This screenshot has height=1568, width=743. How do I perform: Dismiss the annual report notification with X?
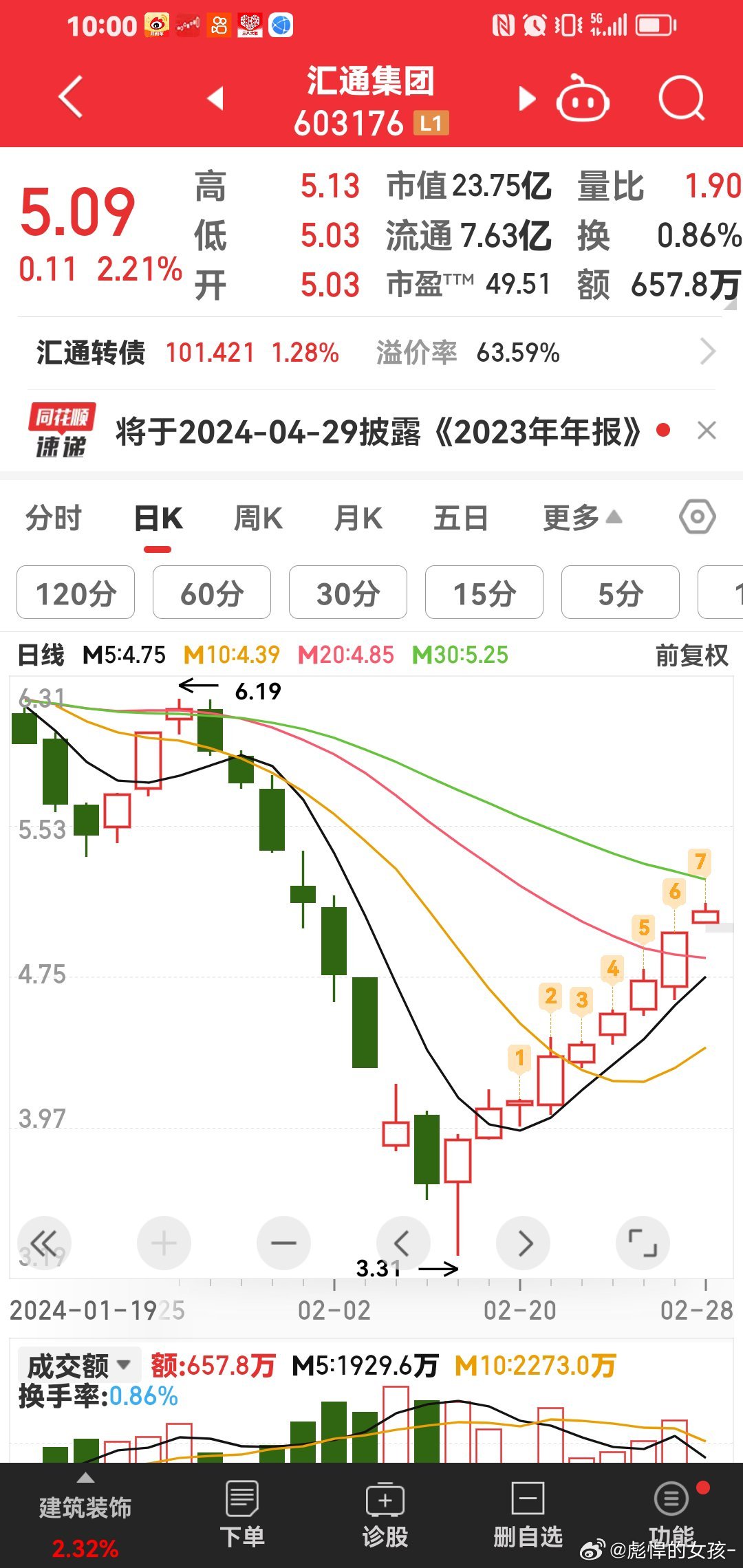708,431
